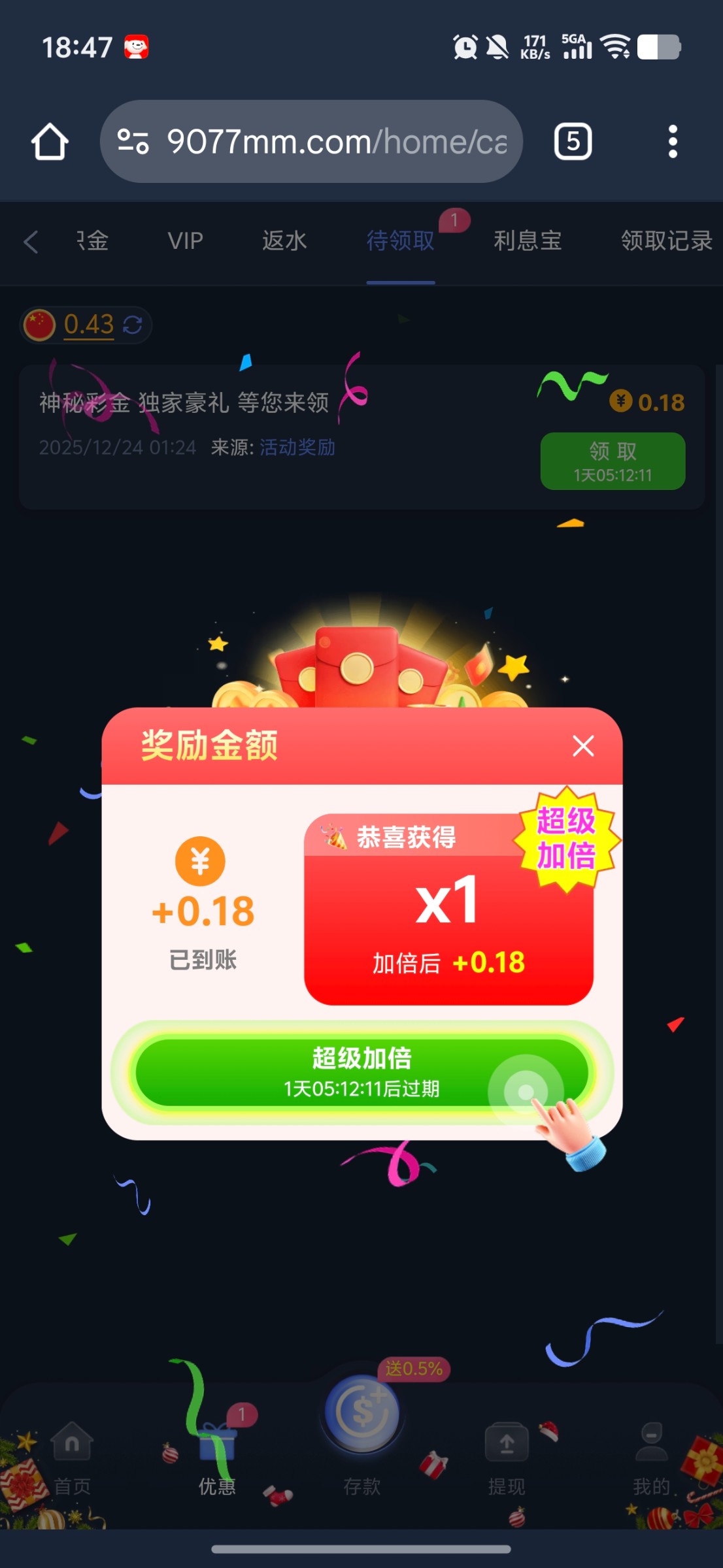Switch to the 返水 tab

click(x=284, y=241)
